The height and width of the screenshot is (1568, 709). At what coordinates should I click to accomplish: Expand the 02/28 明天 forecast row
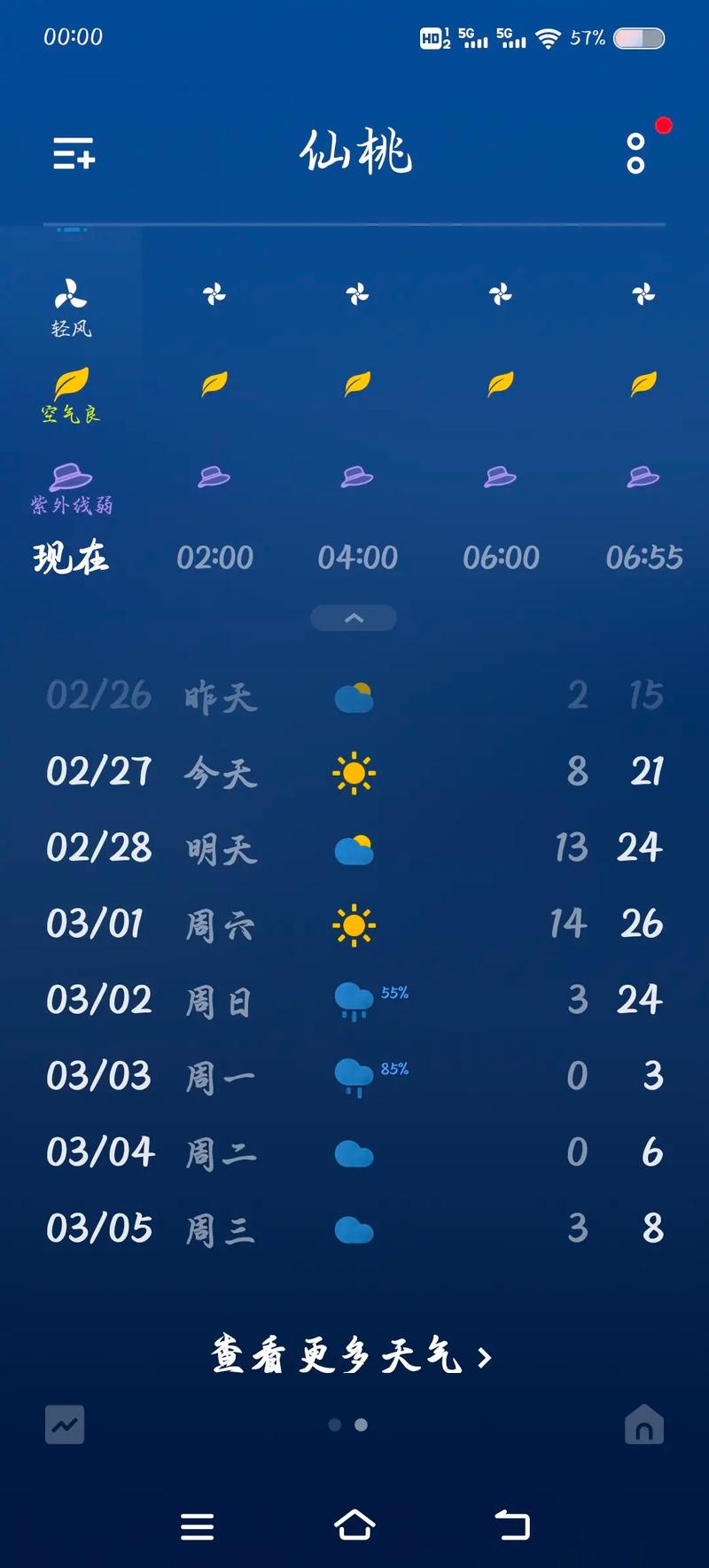[x=354, y=848]
